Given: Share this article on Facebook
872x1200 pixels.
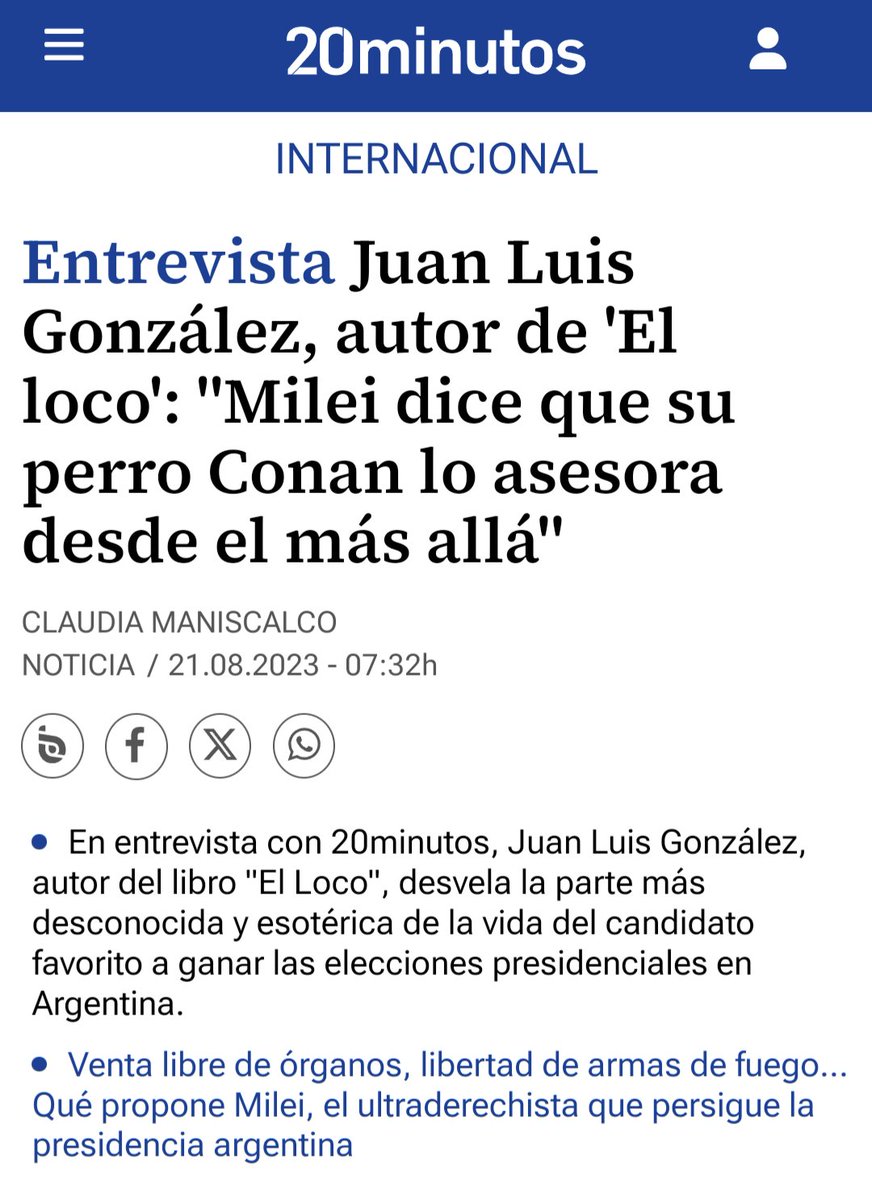Looking at the screenshot, I should click(136, 746).
